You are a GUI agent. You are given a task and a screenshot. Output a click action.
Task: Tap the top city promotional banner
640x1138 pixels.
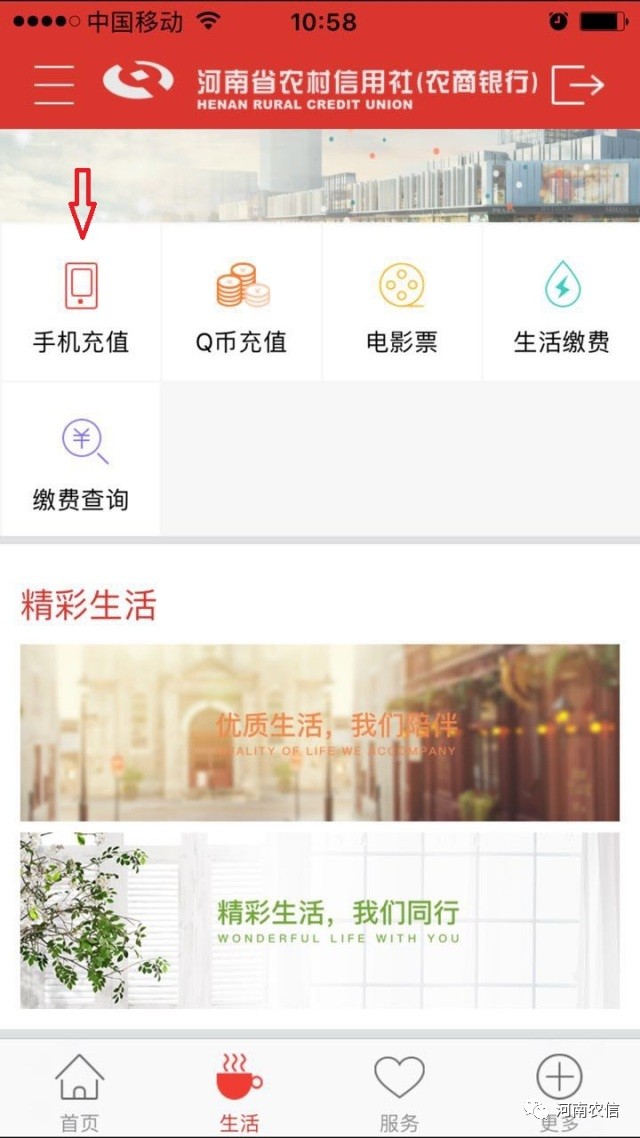[320, 176]
